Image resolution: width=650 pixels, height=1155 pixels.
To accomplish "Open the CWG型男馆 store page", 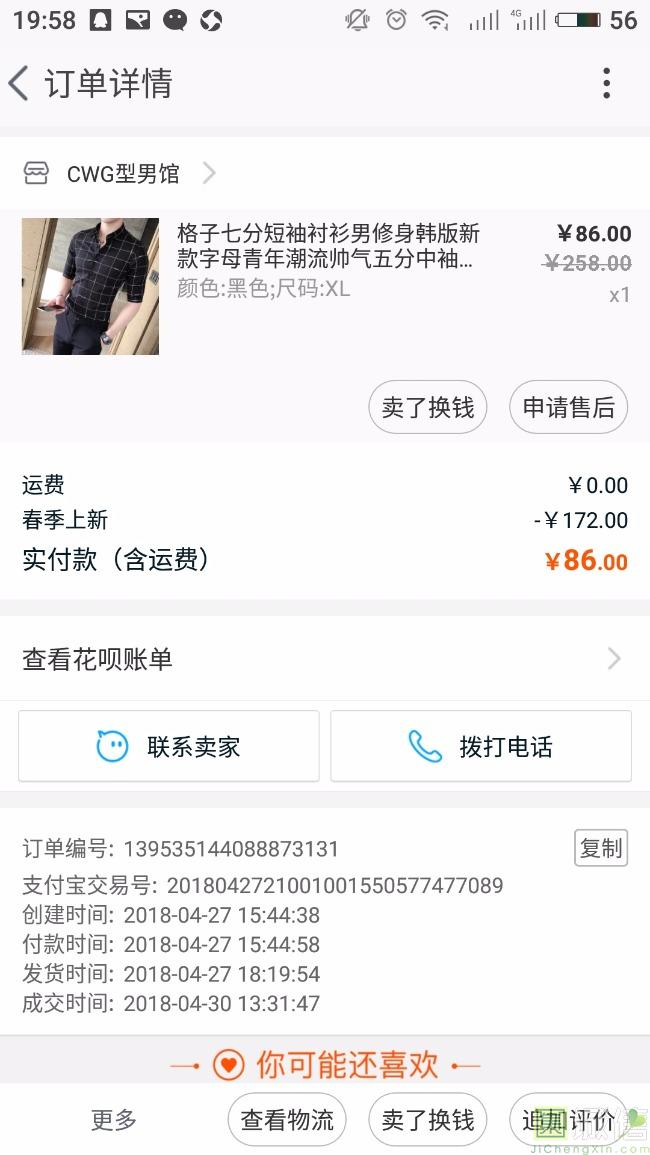I will pyautogui.click(x=119, y=174).
